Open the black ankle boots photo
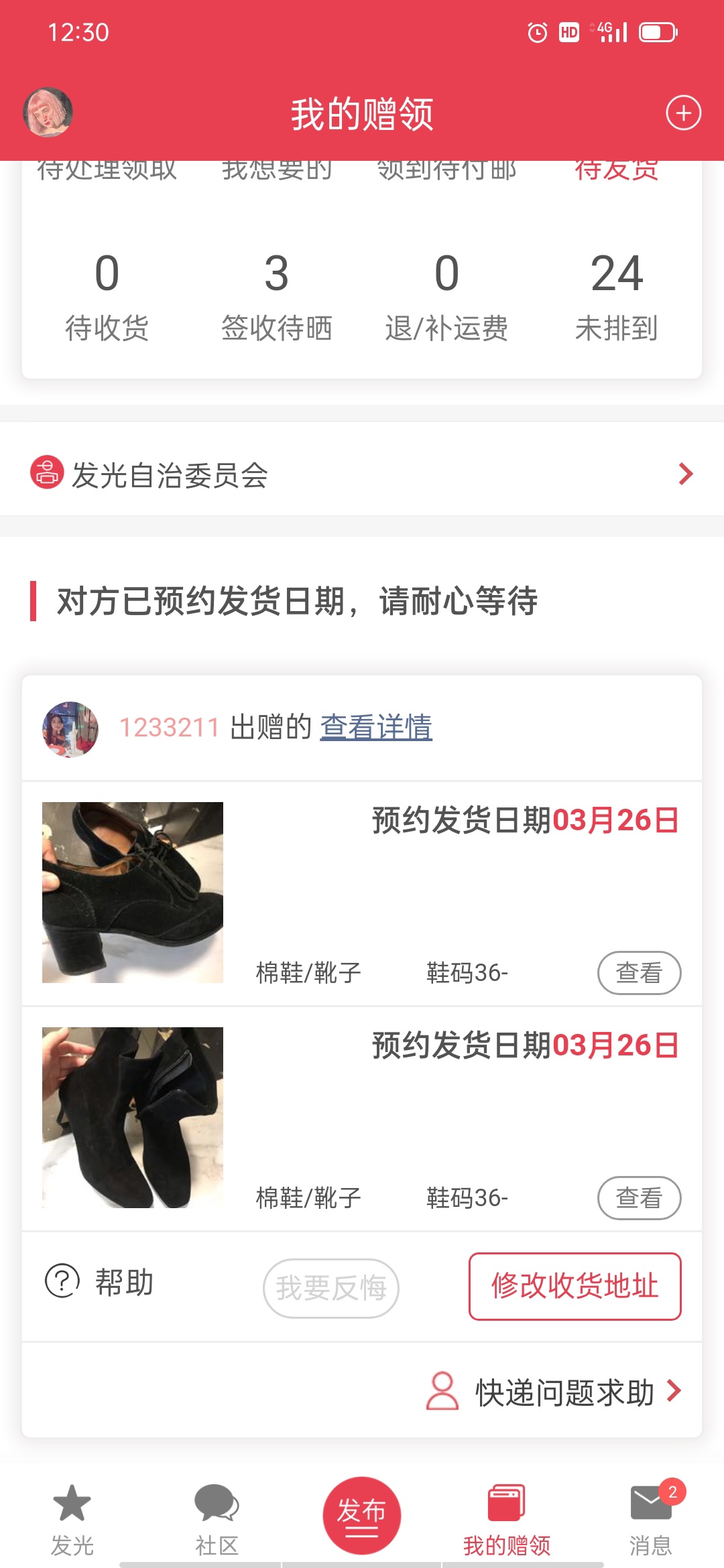This screenshot has height=1568, width=724. (133, 1118)
